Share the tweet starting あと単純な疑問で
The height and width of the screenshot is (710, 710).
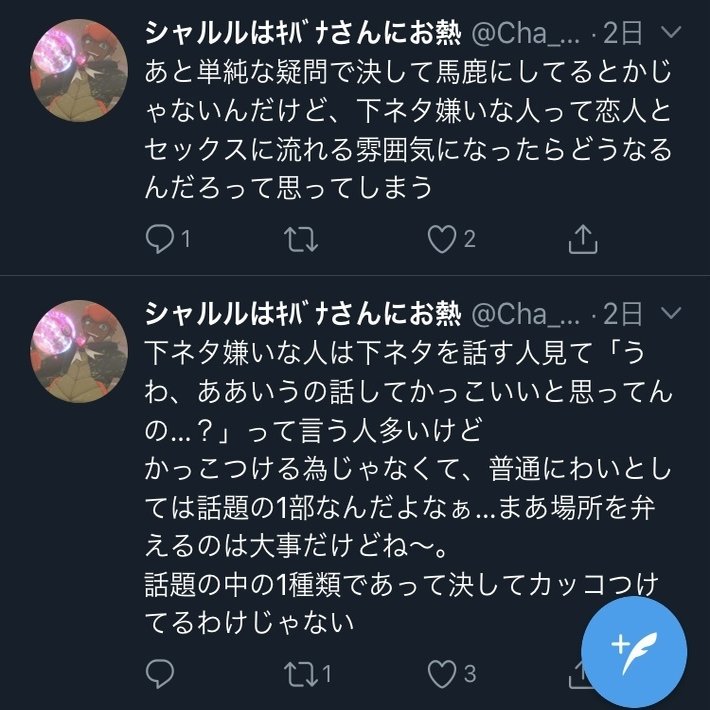583,238
